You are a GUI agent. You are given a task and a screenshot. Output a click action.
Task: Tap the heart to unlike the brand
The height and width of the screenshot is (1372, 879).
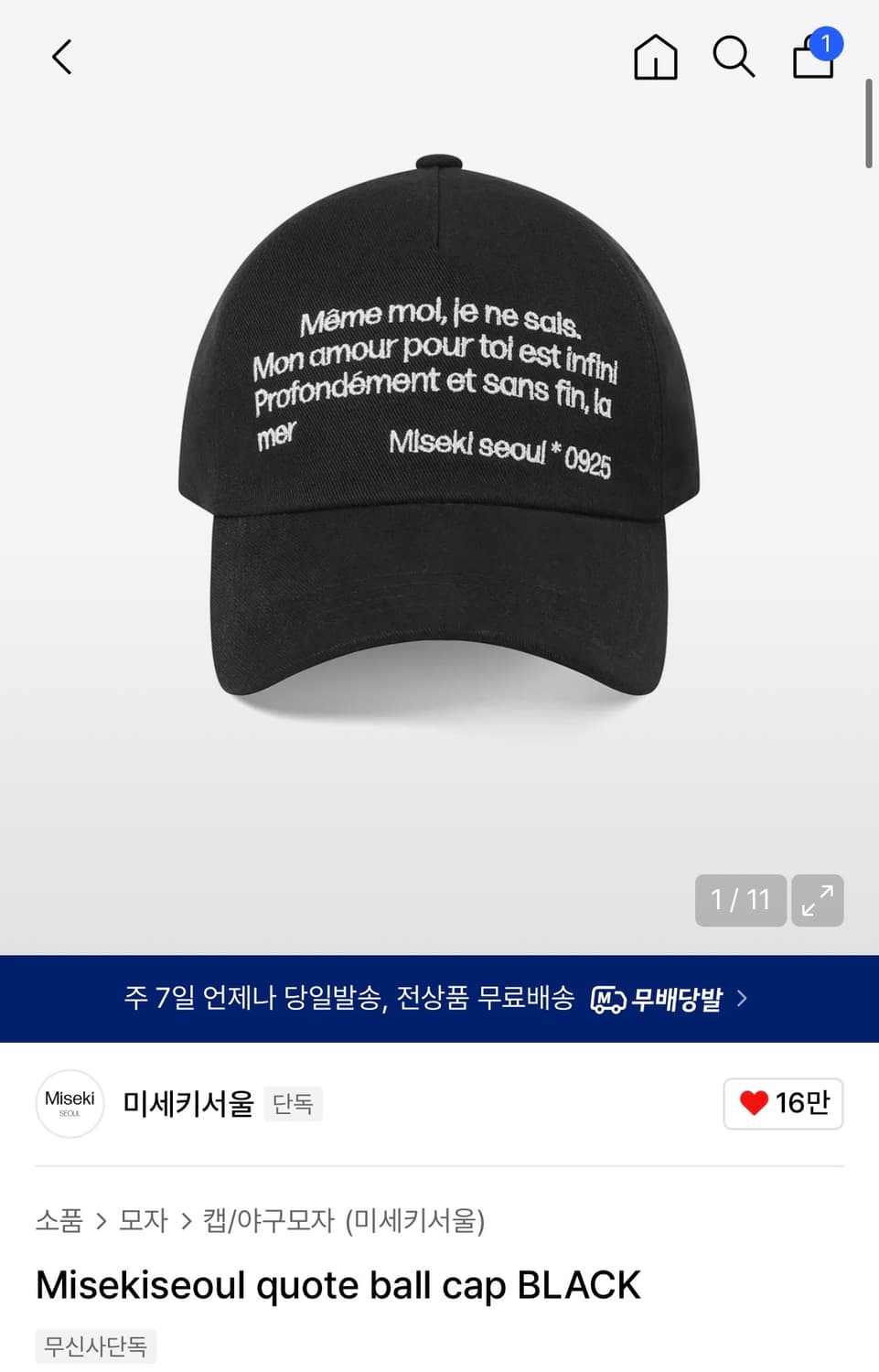click(754, 1103)
